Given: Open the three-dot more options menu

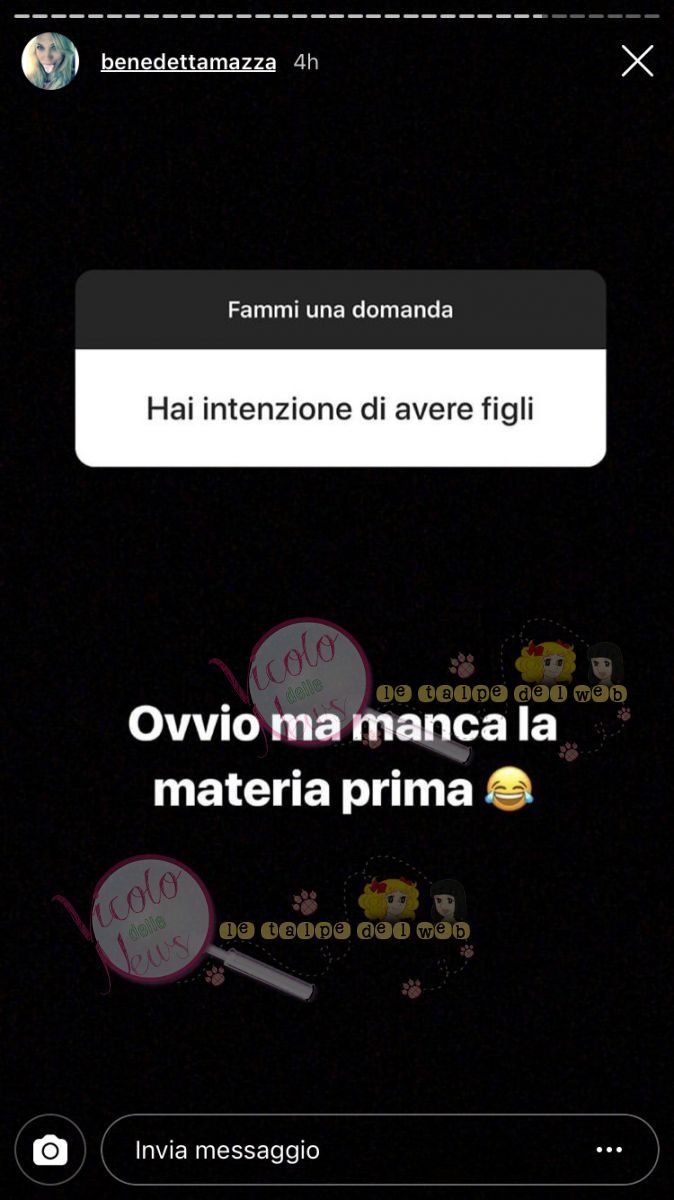Looking at the screenshot, I should pyautogui.click(x=609, y=1150).
